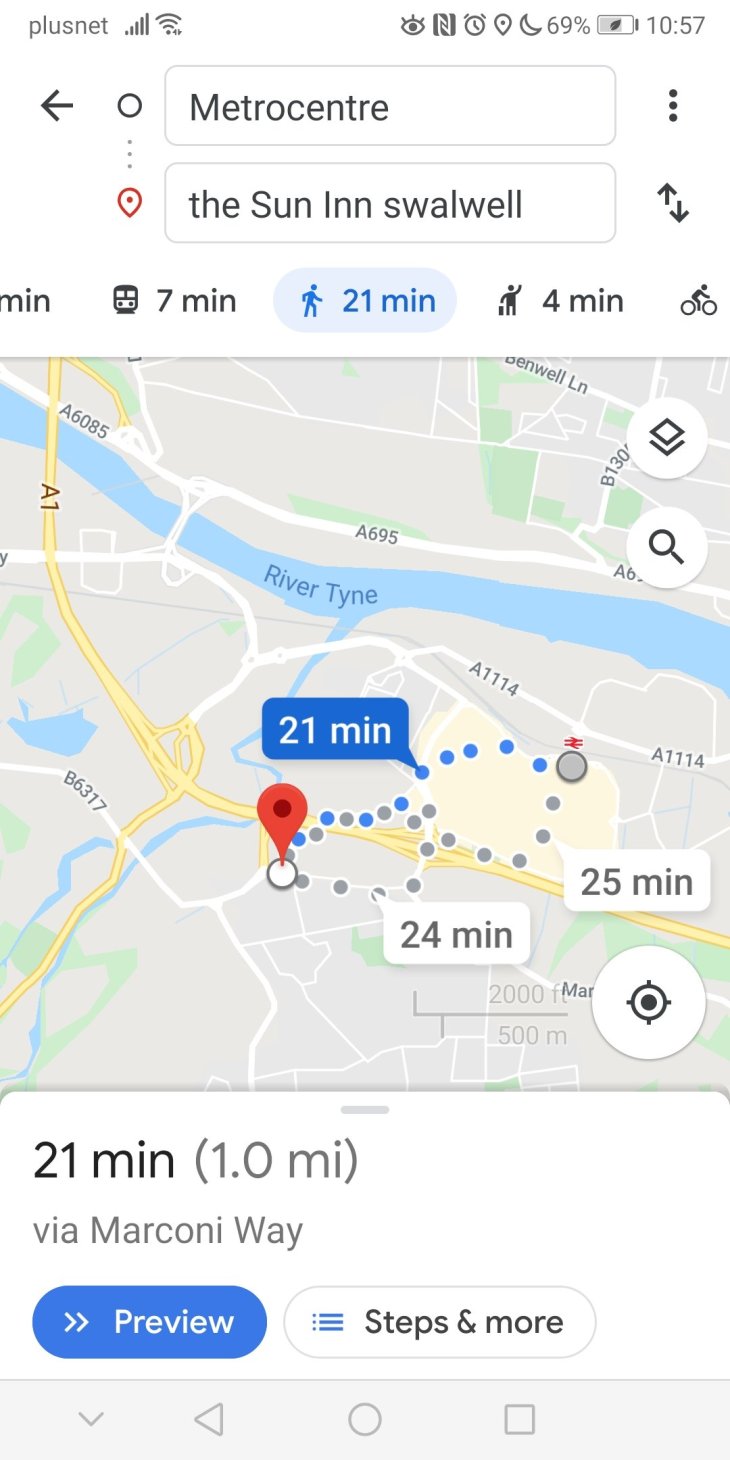Center map on my location
The image size is (730, 1460).
pos(648,1002)
